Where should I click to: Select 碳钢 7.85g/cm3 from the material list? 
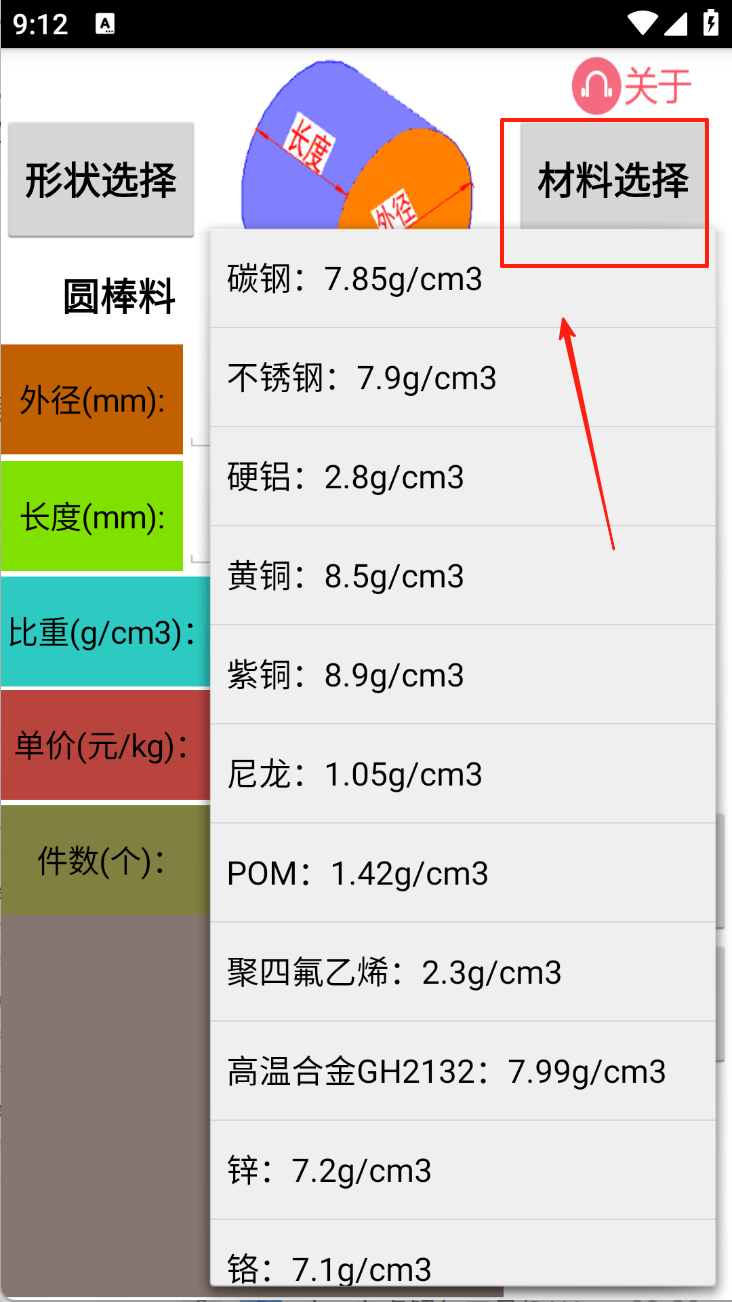tap(462, 279)
